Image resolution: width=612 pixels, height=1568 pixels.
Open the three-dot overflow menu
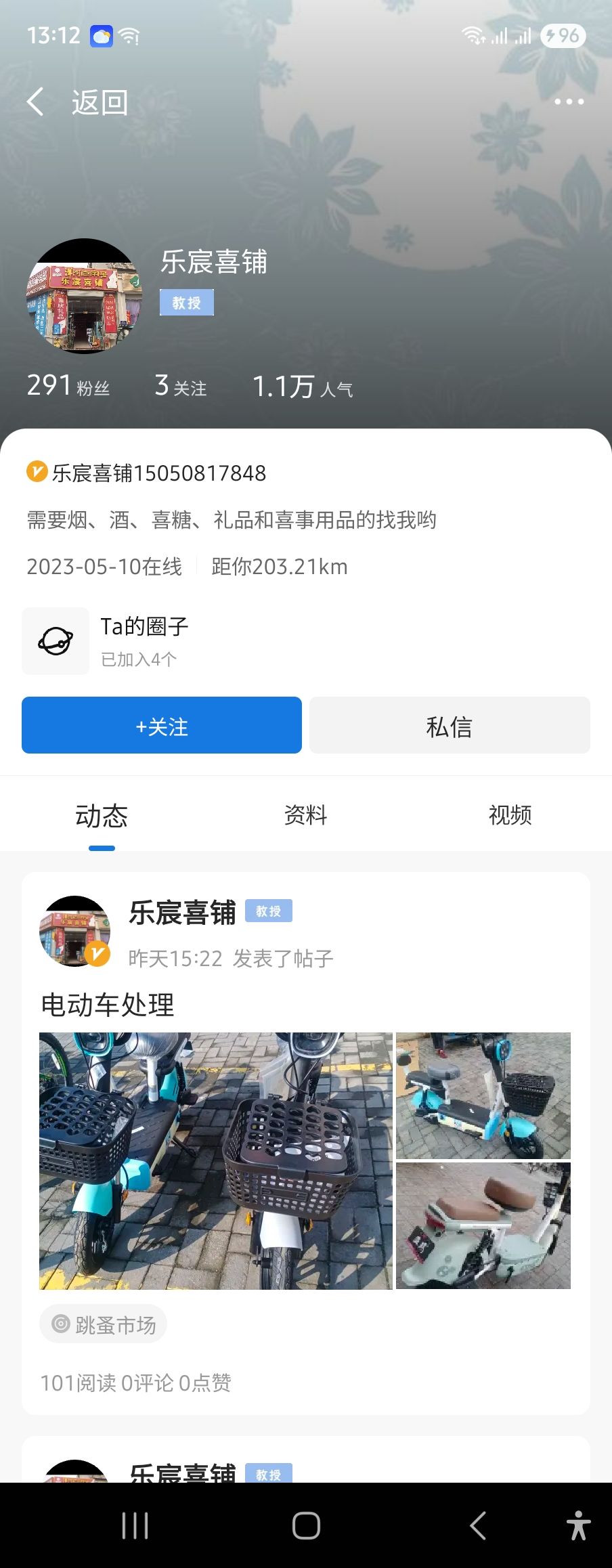(x=569, y=102)
